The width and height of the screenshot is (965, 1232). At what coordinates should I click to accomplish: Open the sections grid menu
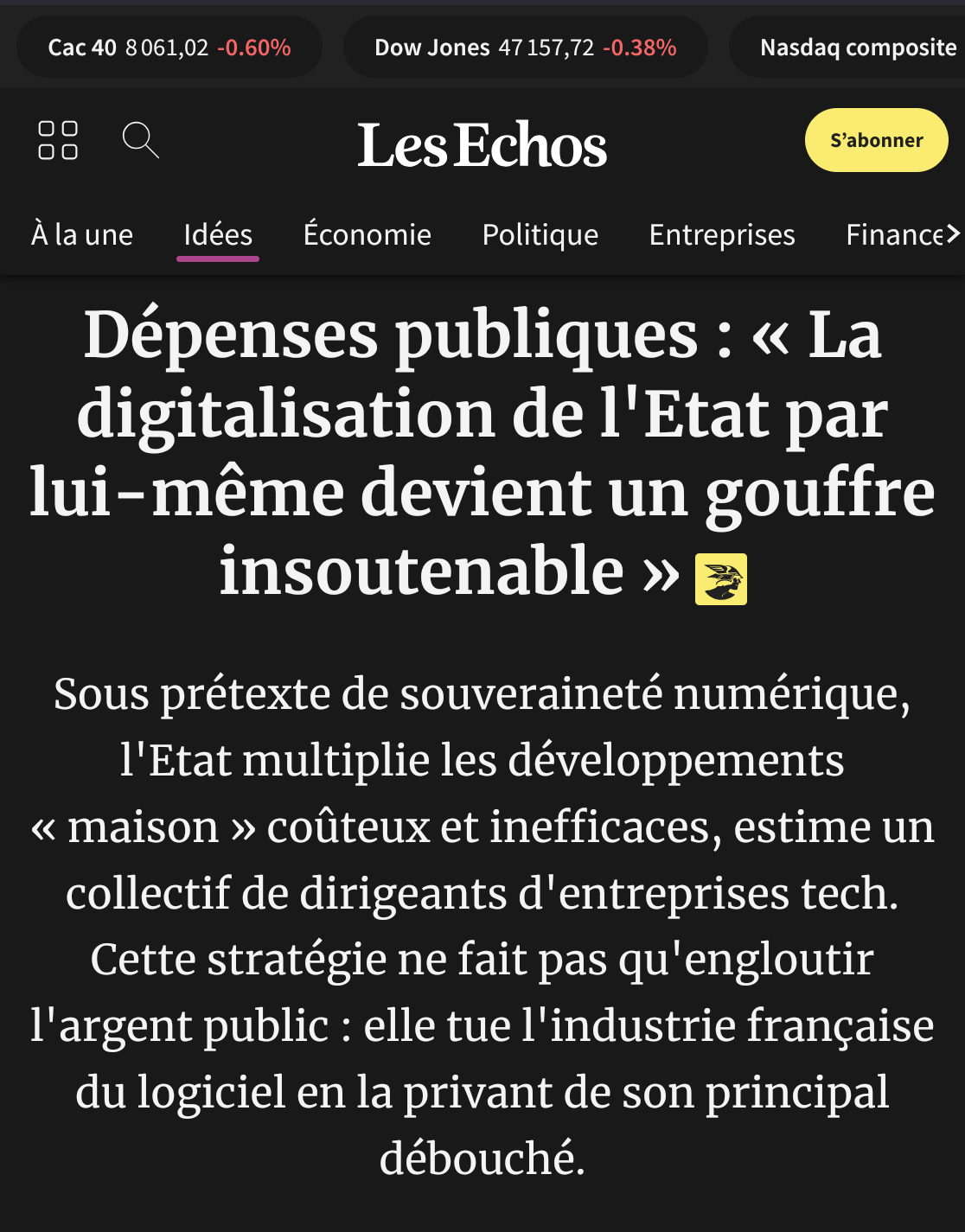(58, 140)
